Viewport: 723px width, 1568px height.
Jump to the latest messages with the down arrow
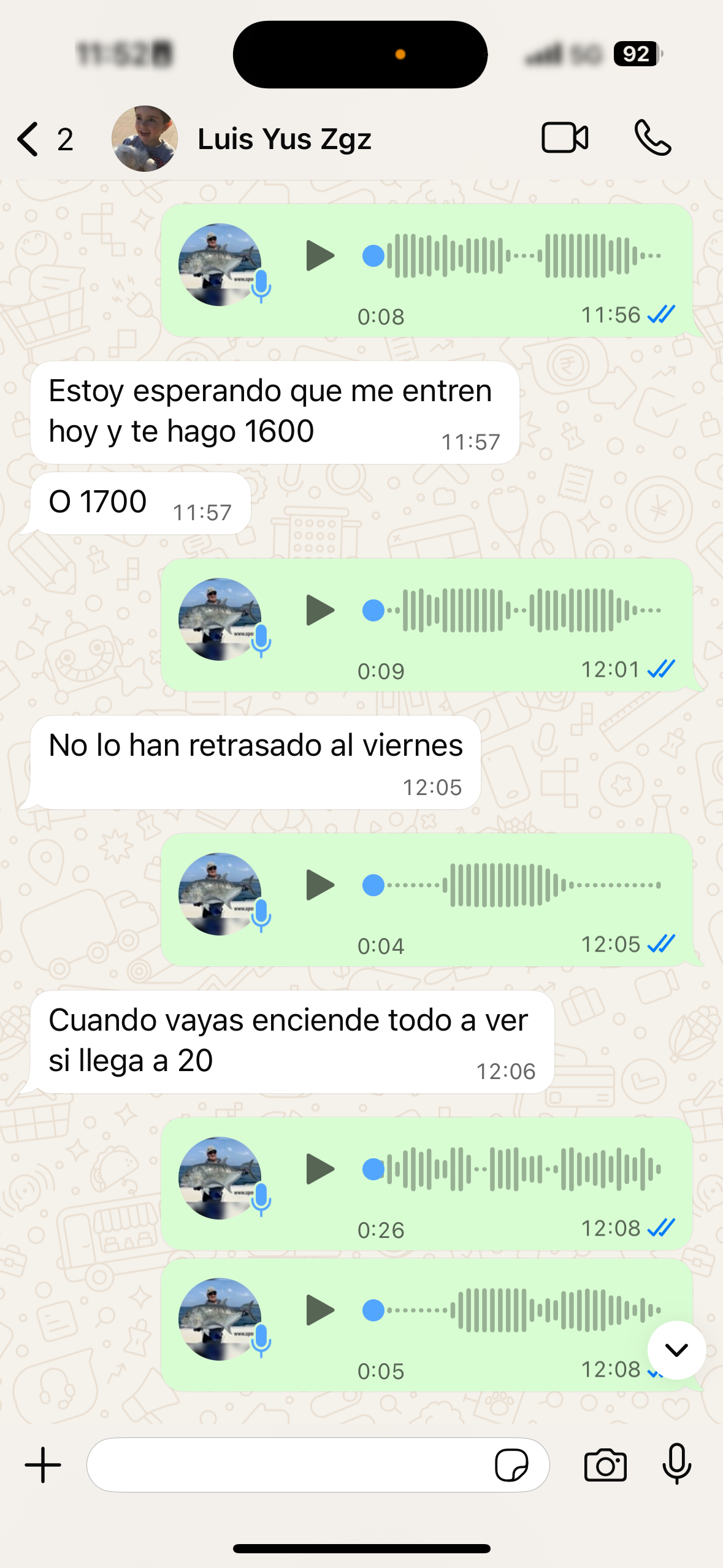(x=676, y=1350)
